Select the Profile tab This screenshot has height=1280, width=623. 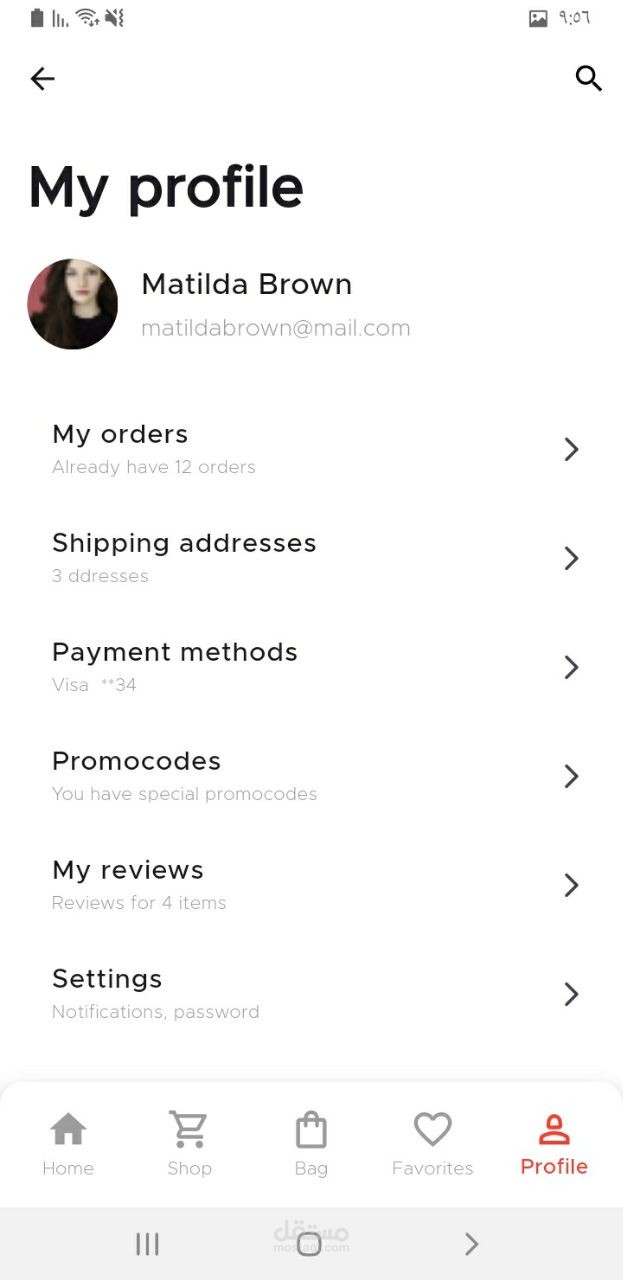point(554,1144)
